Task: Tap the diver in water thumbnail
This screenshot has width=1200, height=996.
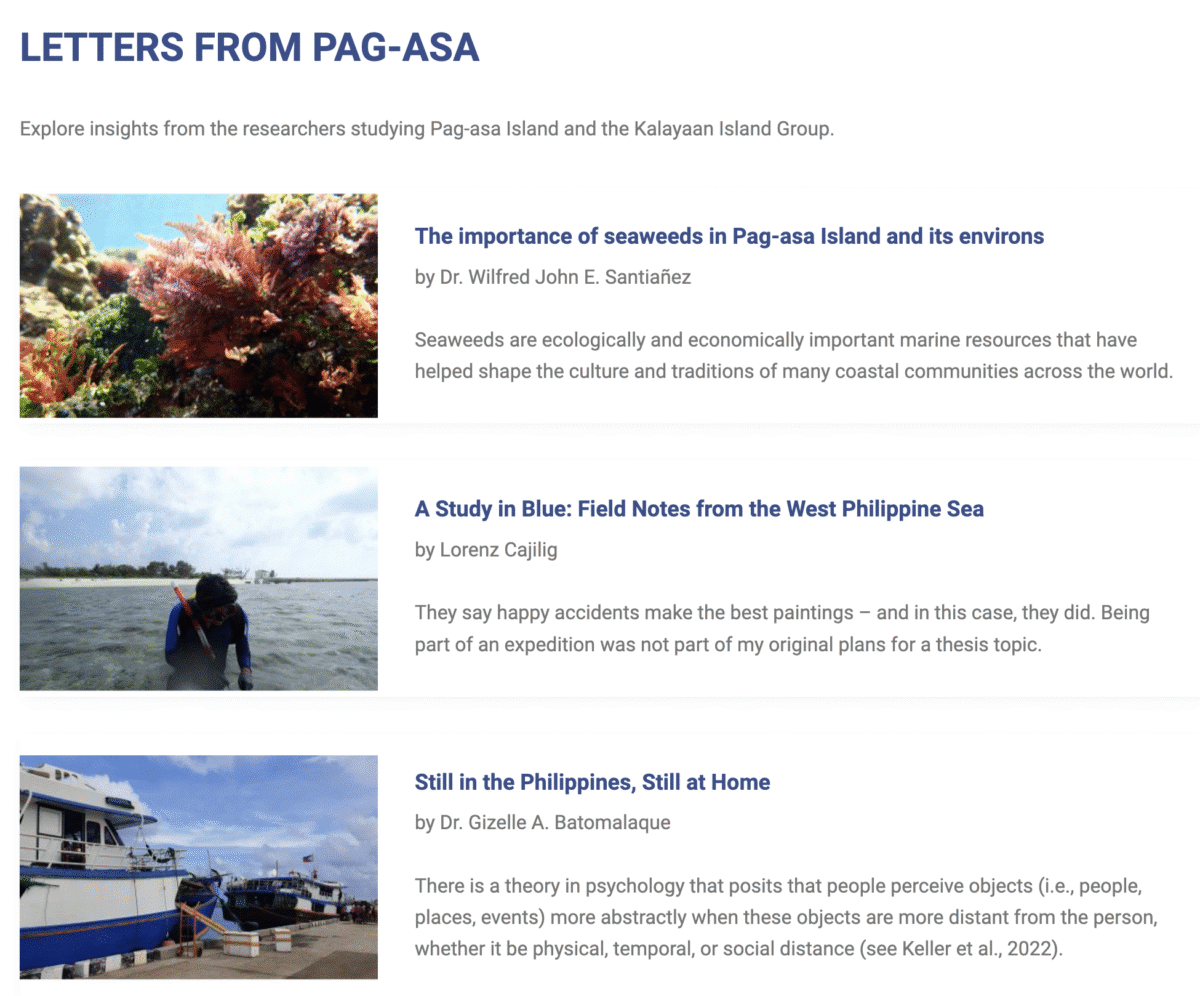Action: [x=199, y=578]
